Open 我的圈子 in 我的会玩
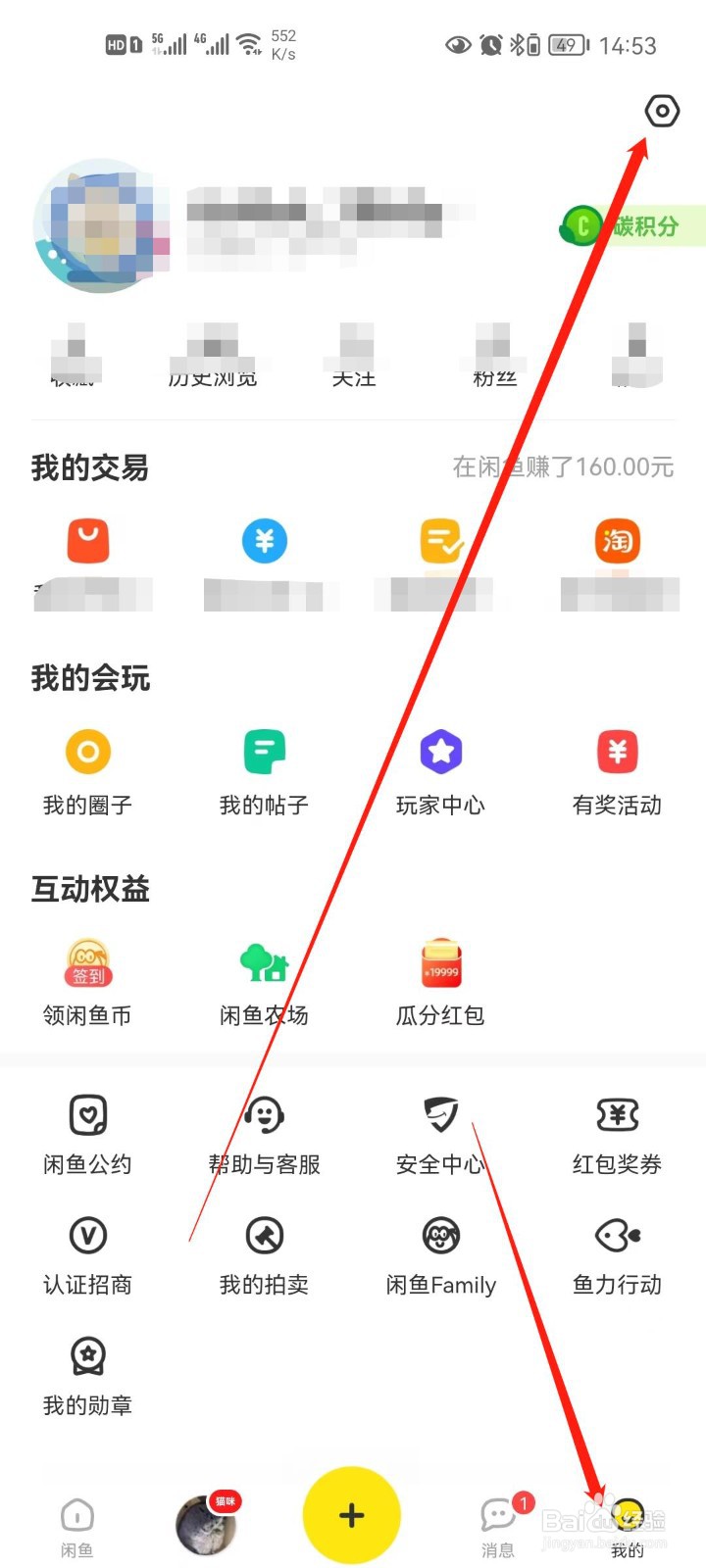The width and height of the screenshot is (706, 1568). (88, 751)
